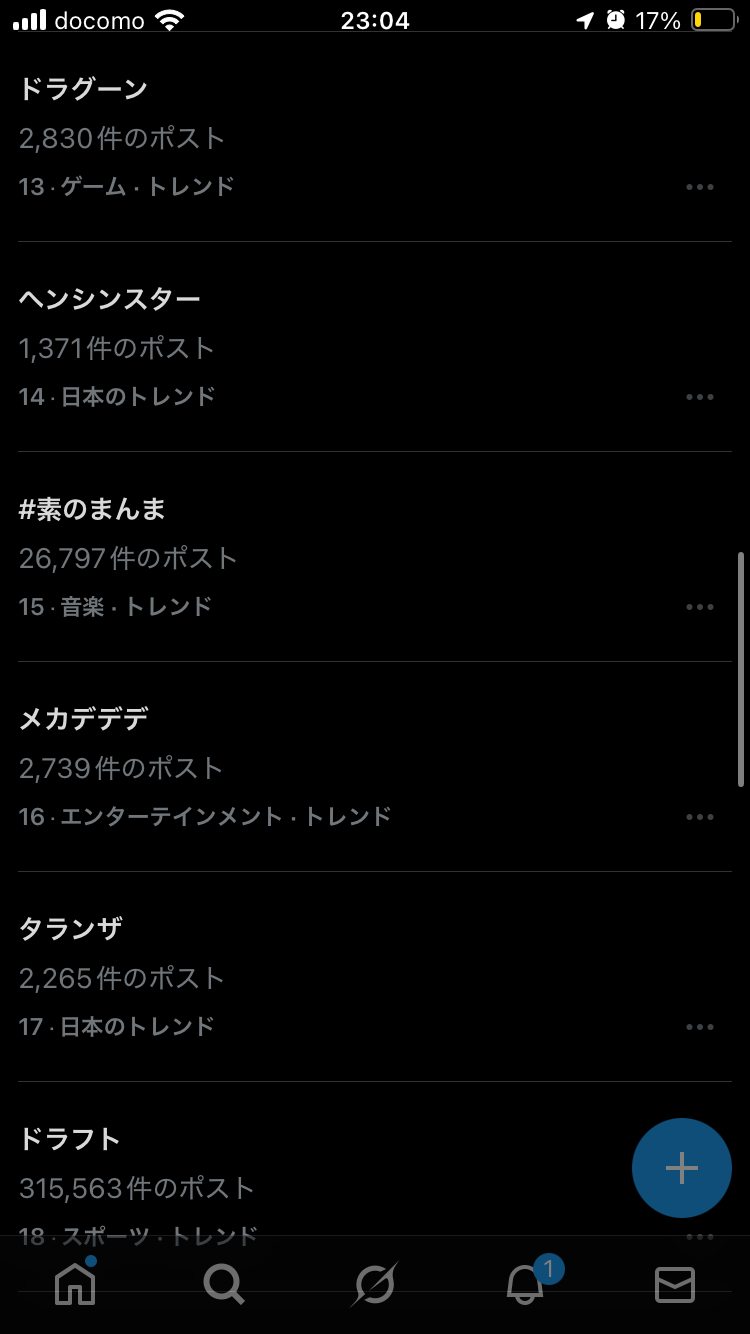Open the #素のまんま hashtag trend
The image size is (750, 1334).
[x=92, y=509]
